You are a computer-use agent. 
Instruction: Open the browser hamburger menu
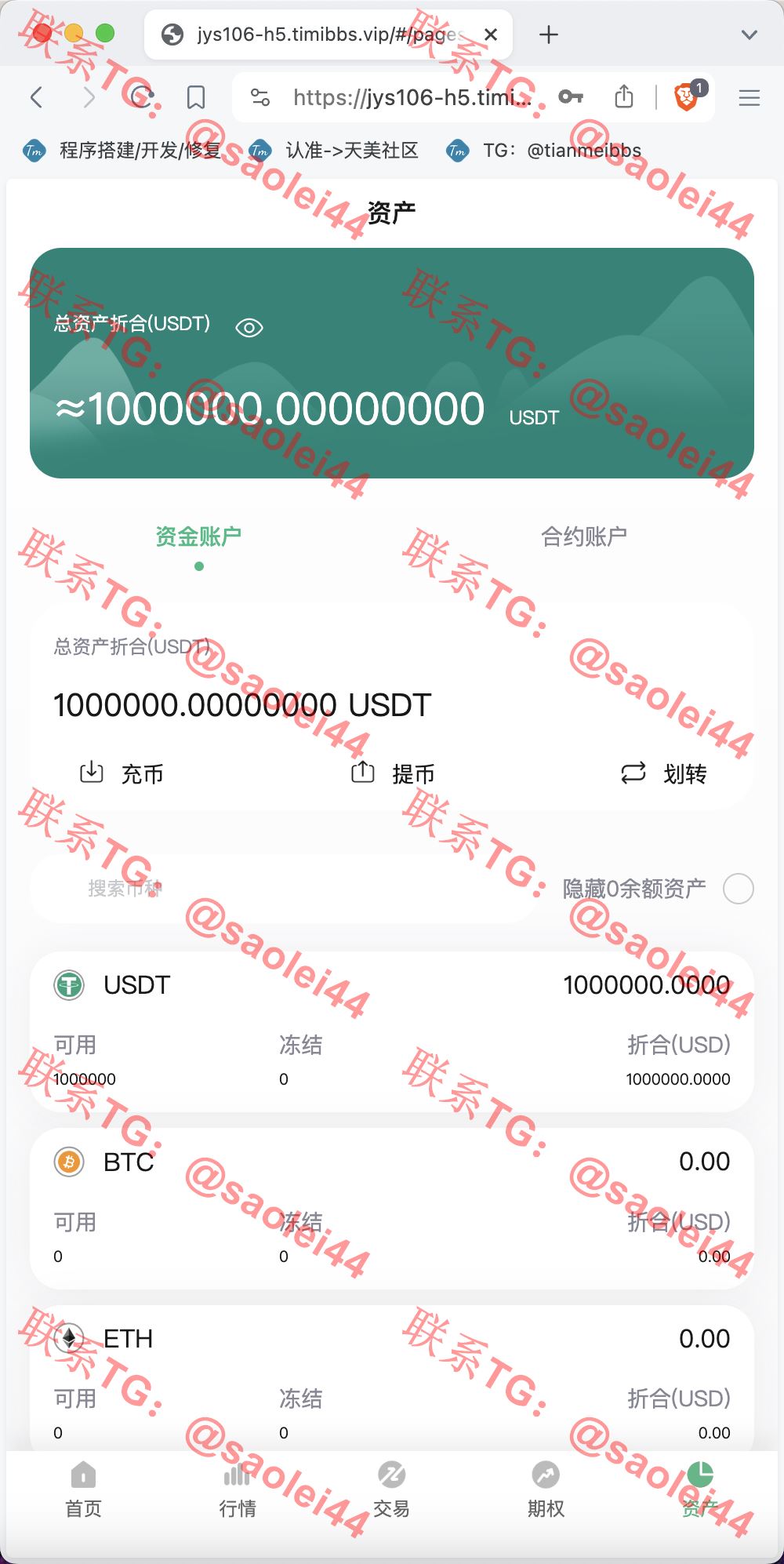pos(750,97)
